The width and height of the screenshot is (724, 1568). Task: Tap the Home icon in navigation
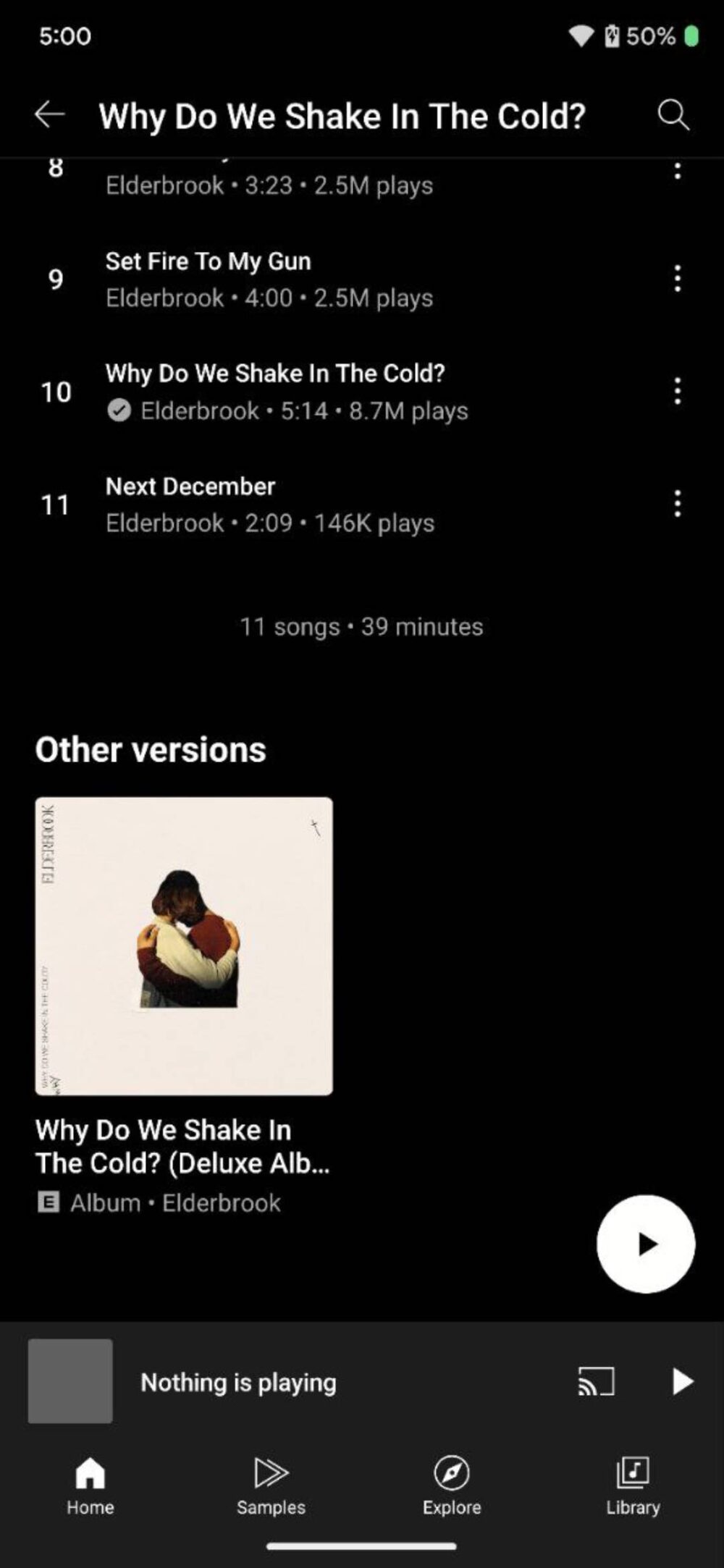[90, 1486]
